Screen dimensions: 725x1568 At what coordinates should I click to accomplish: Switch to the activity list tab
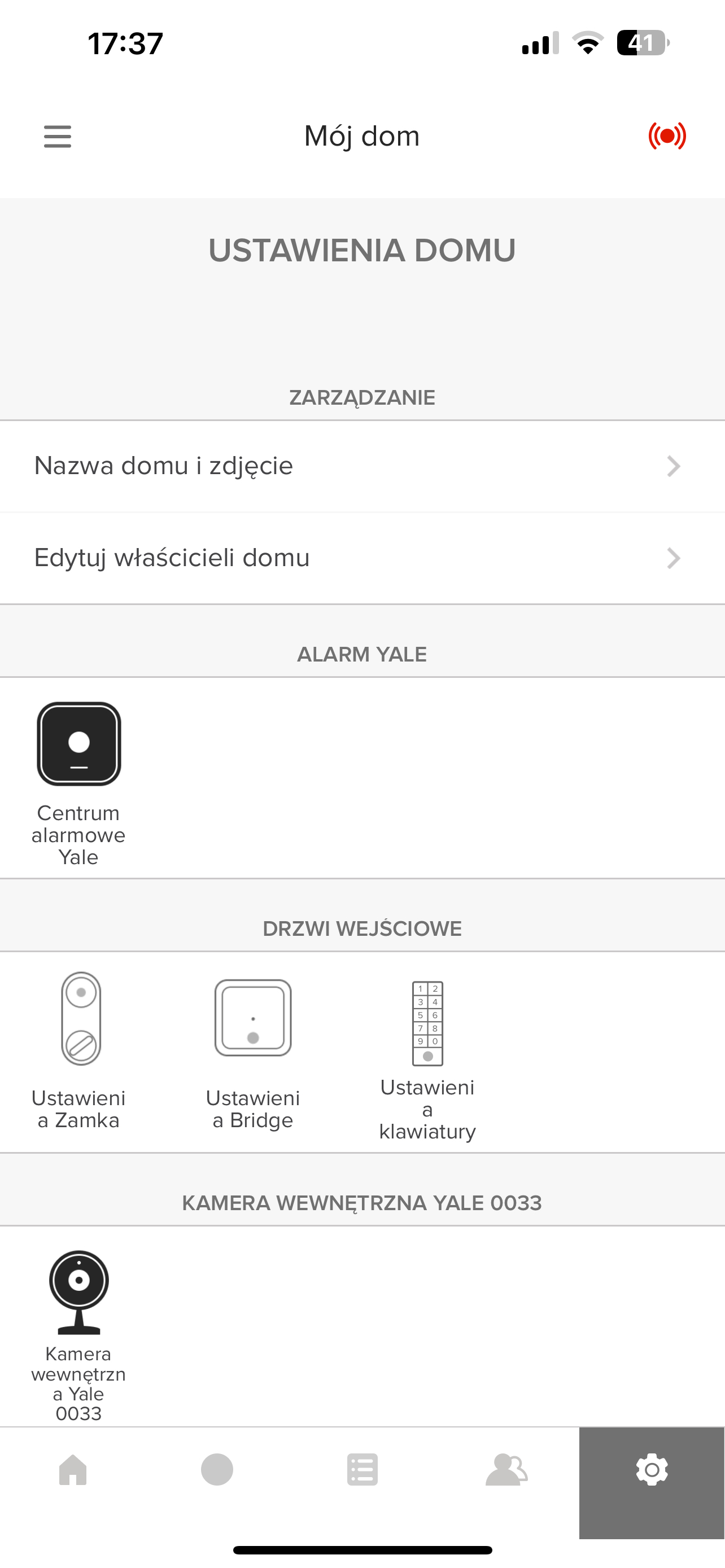362,1470
